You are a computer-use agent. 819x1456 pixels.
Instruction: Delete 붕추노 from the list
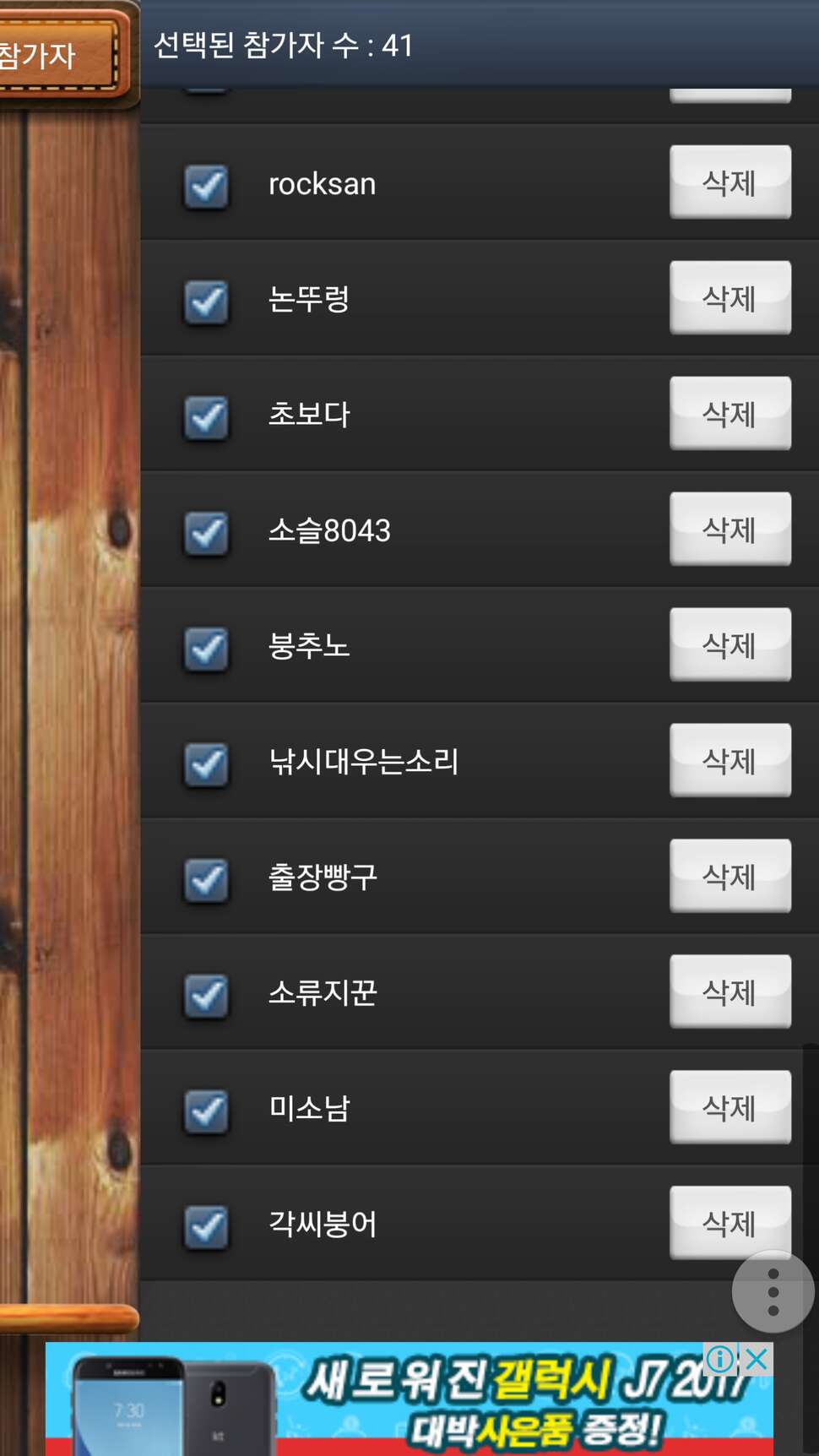[x=730, y=645]
